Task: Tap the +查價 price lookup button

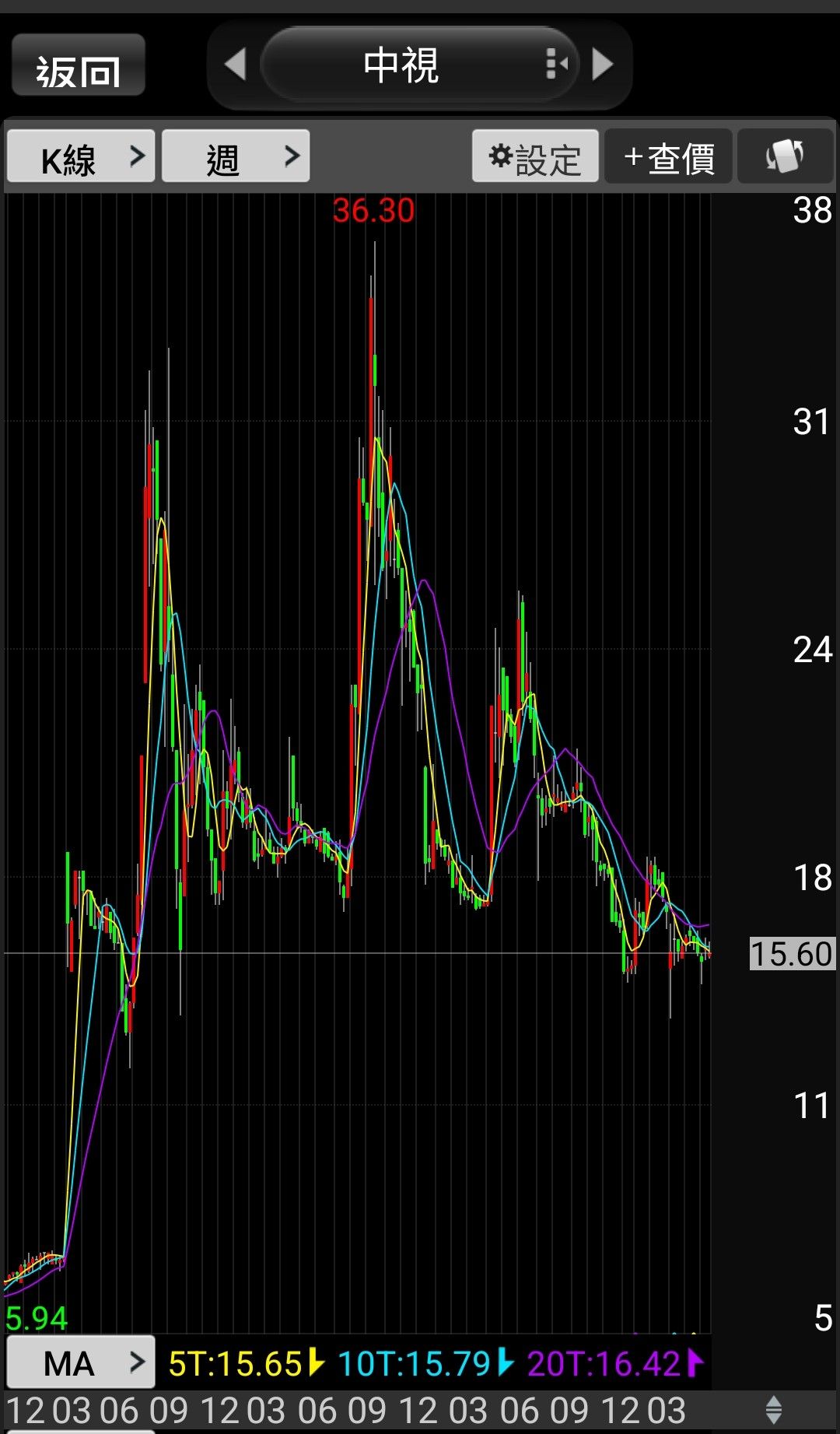Action: (668, 157)
